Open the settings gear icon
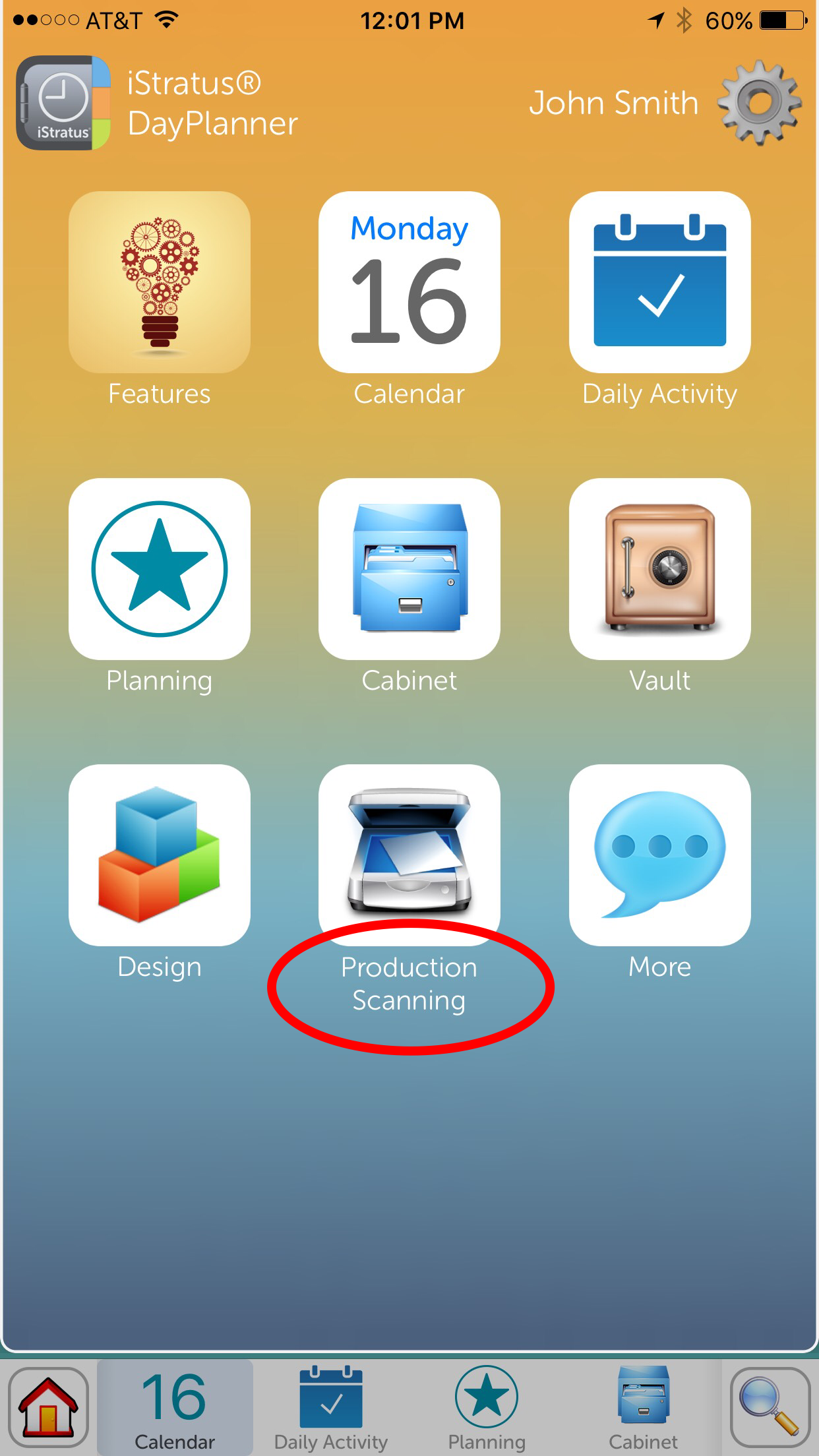 point(759,102)
